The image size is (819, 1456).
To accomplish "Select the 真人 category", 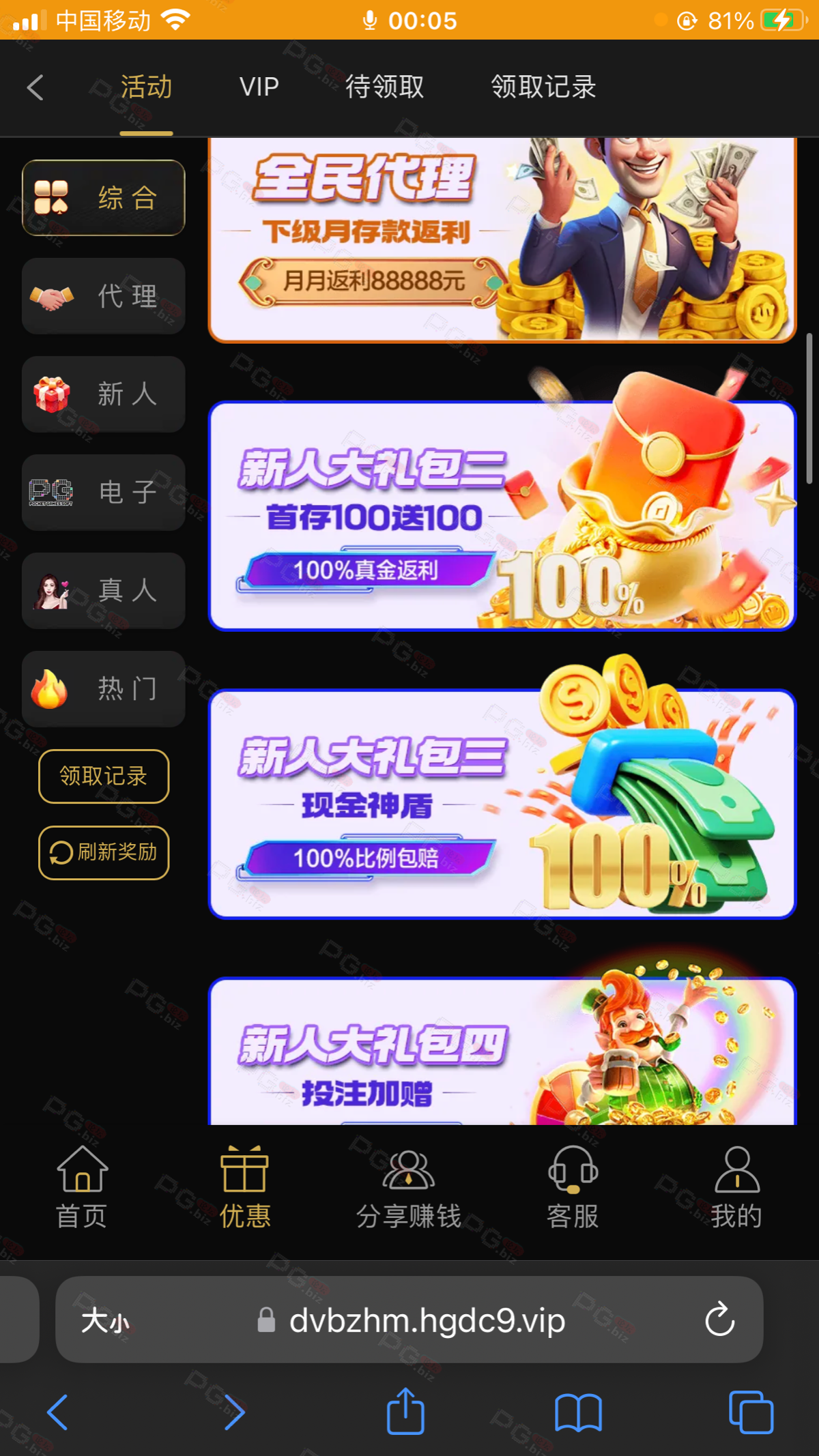I will point(104,591).
